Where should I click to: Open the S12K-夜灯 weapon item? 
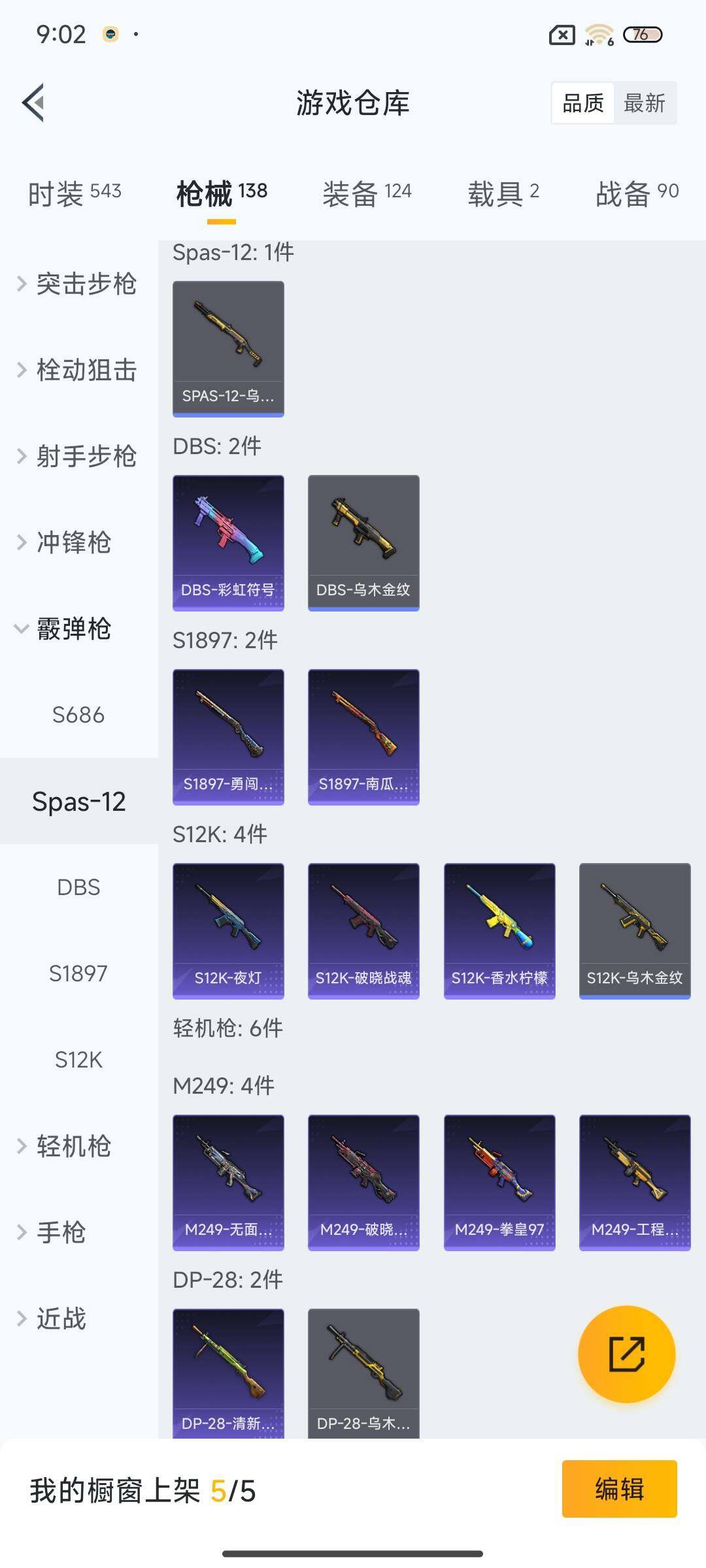[x=227, y=924]
